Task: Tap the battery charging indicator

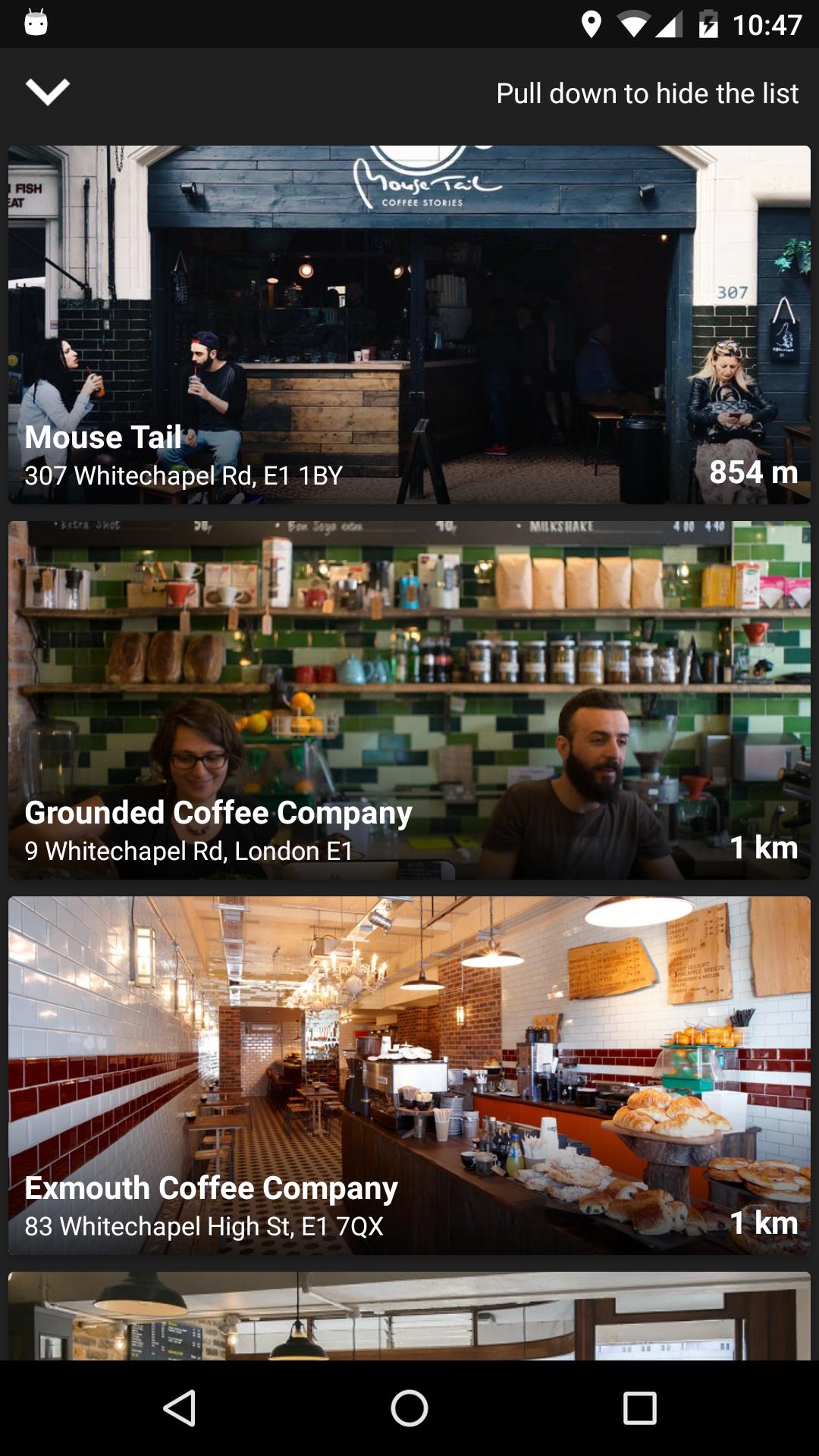Action: [x=711, y=23]
